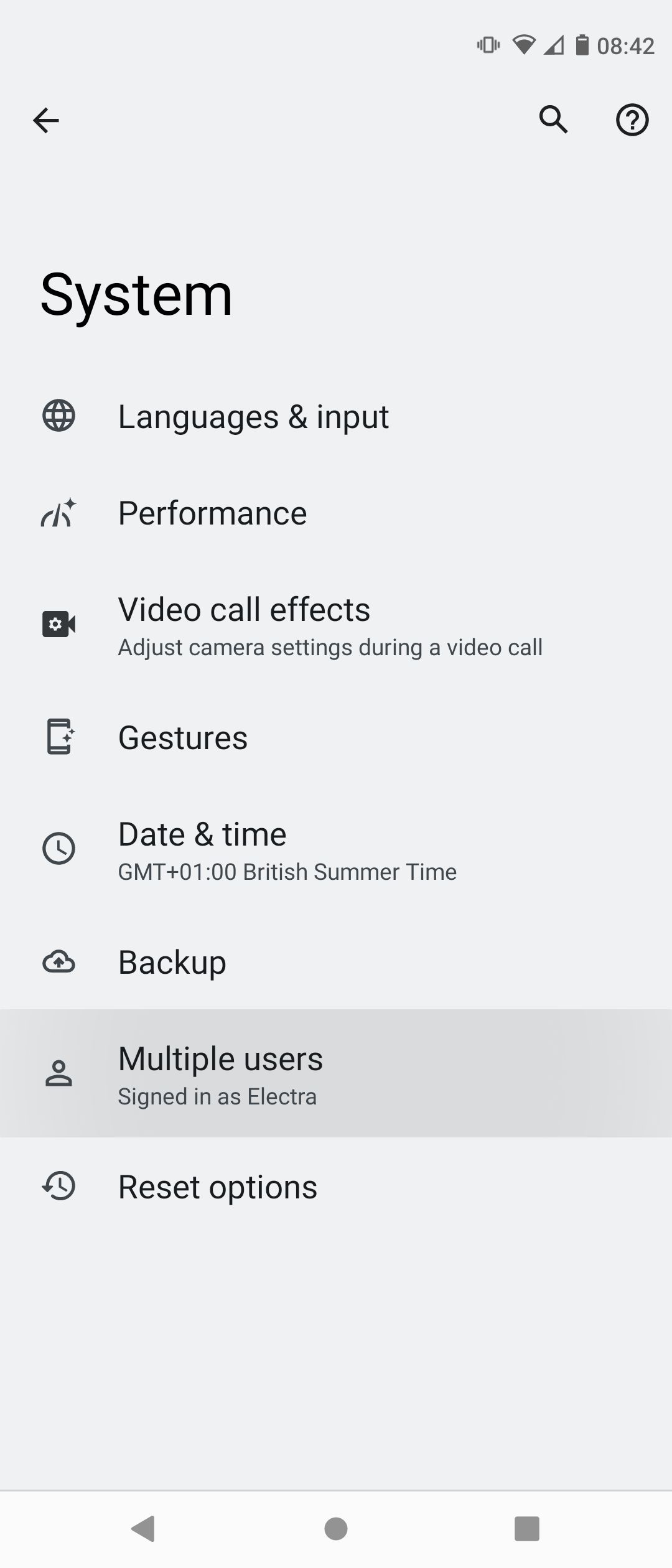The width and height of the screenshot is (672, 1568).
Task: Go back with the arrow icon
Action: (x=47, y=120)
